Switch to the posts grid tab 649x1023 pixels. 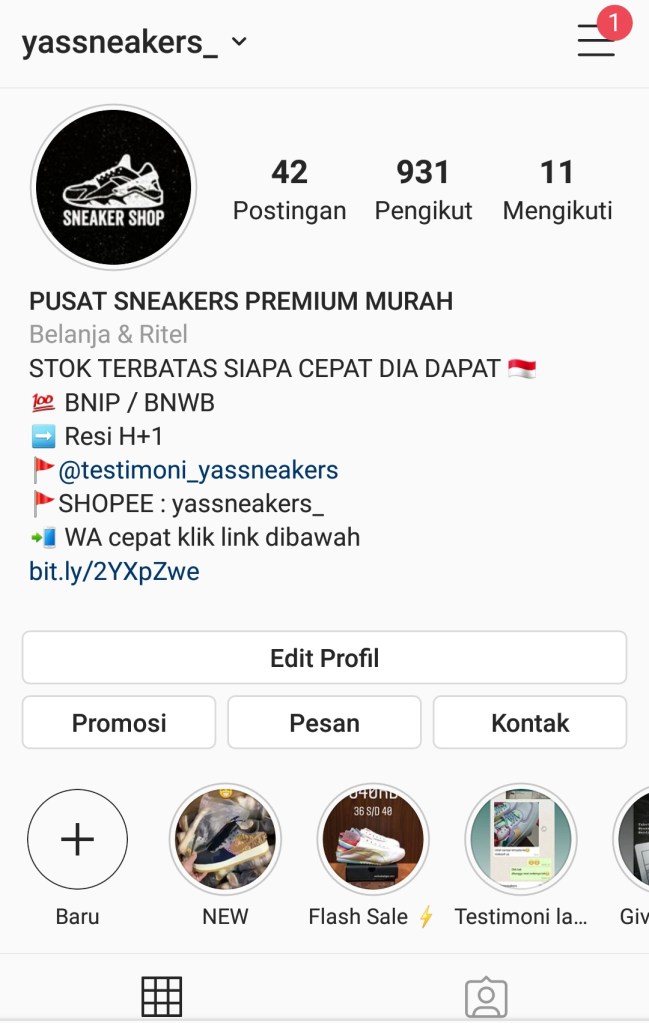pyautogui.click(x=162, y=996)
